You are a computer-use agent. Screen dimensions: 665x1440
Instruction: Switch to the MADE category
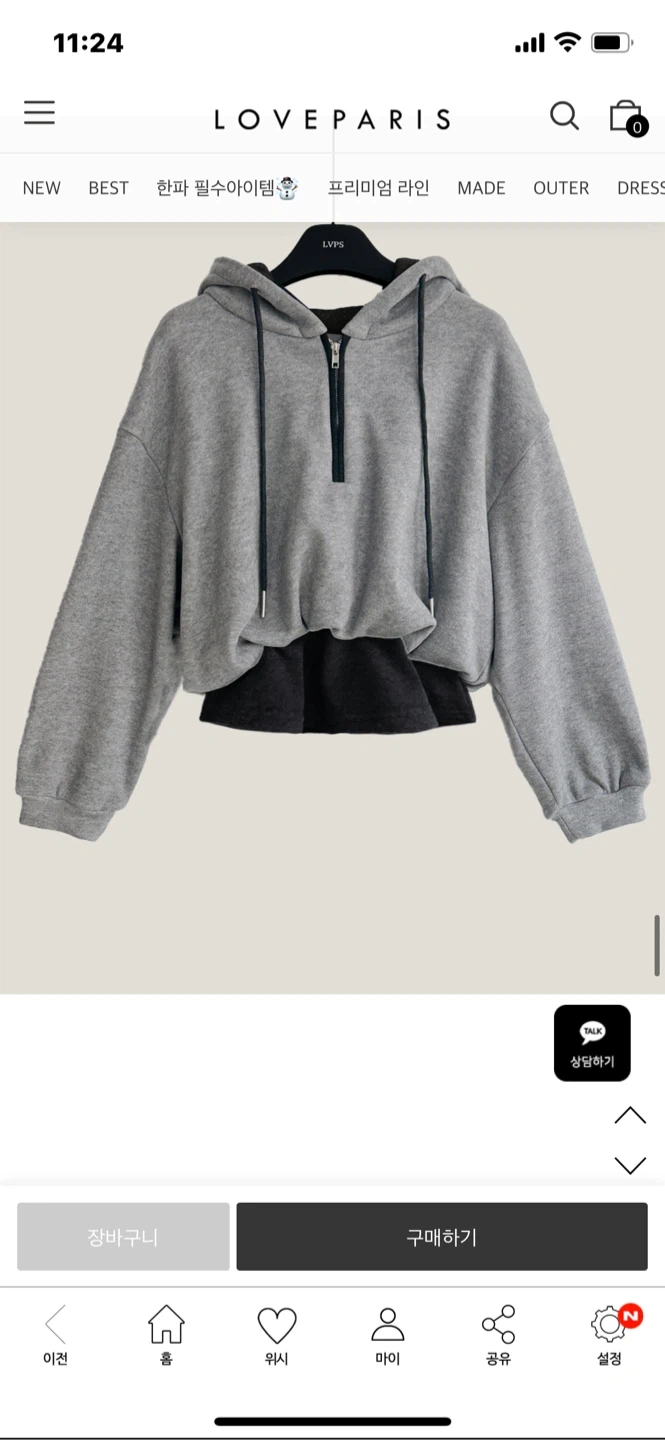(x=481, y=188)
